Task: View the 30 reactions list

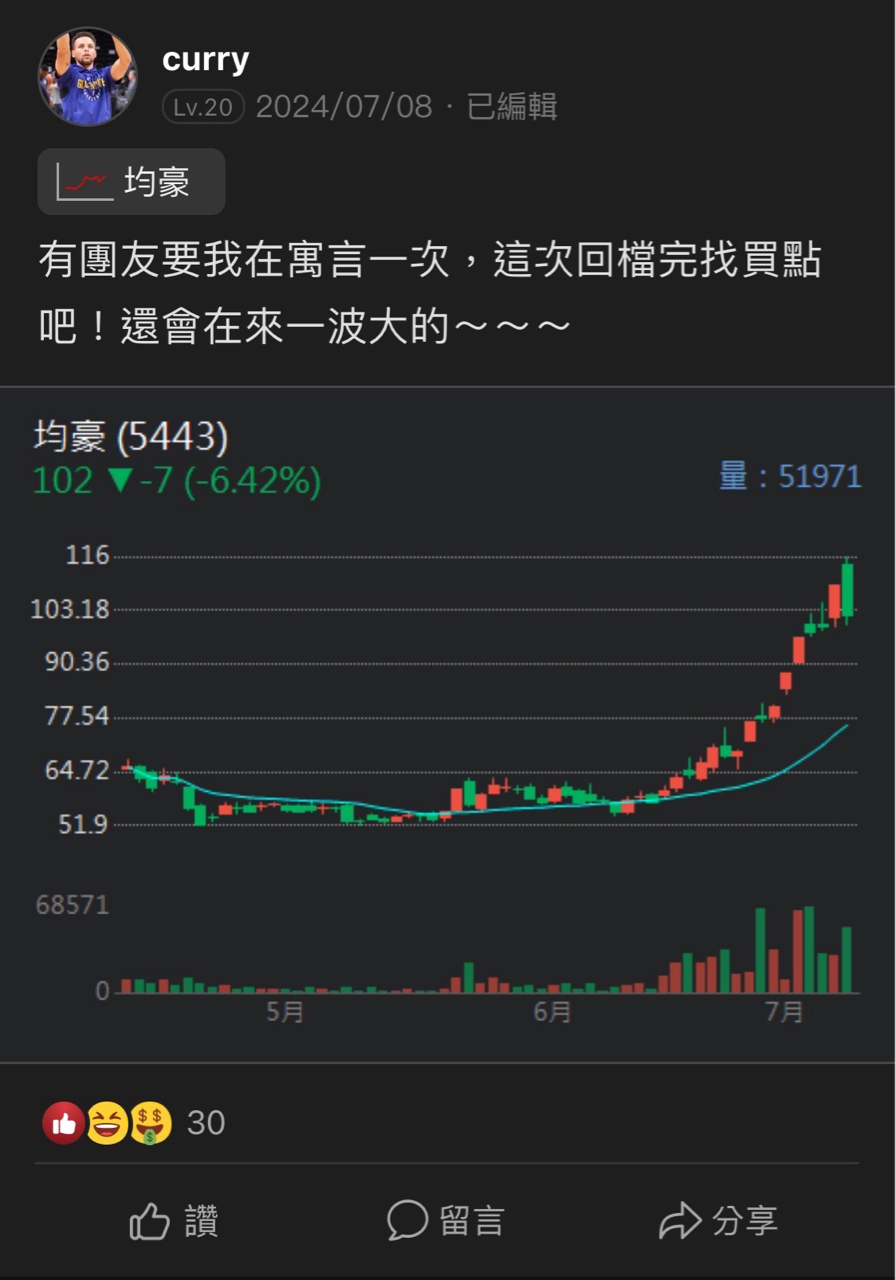Action: 134,1123
